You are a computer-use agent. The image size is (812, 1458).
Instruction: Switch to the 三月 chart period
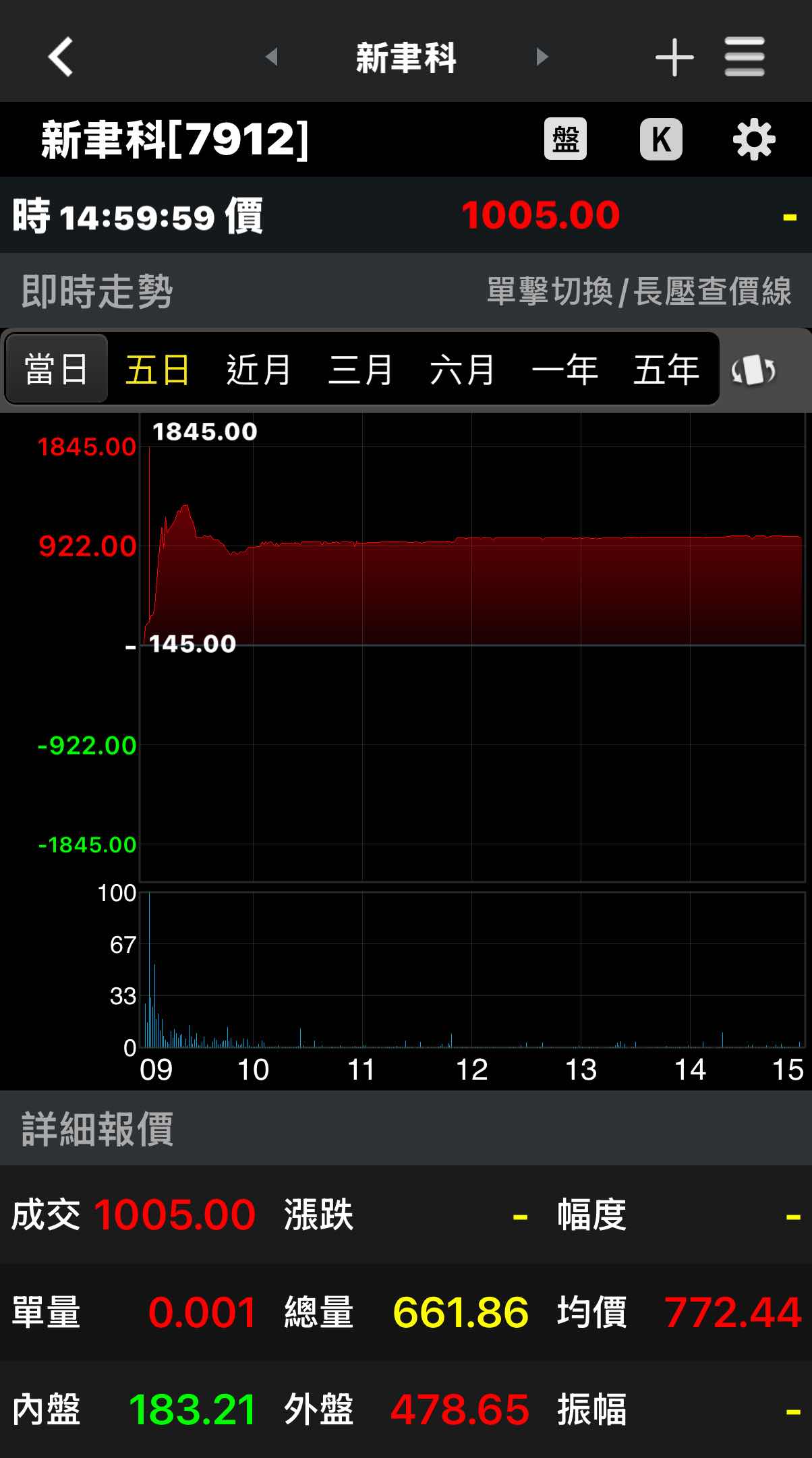point(360,370)
